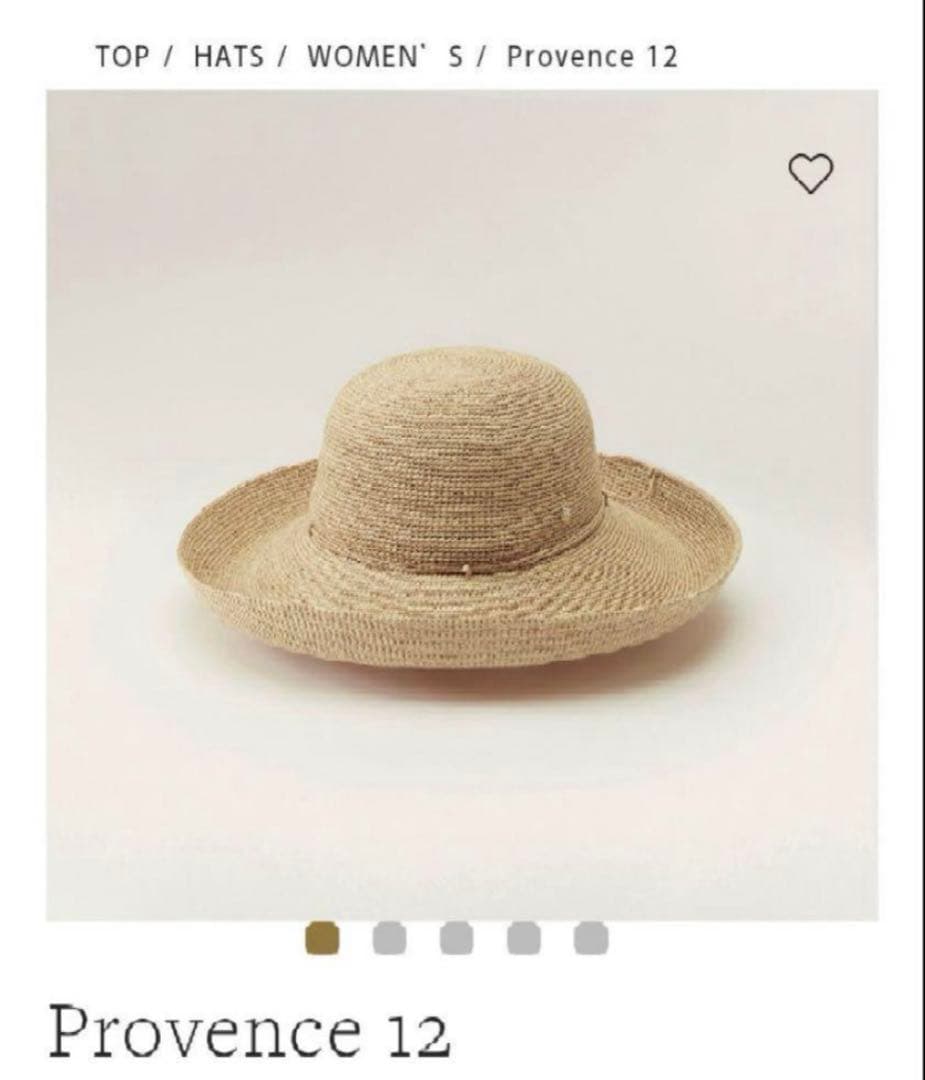Go to TOP in the breadcrumb

pos(120,56)
